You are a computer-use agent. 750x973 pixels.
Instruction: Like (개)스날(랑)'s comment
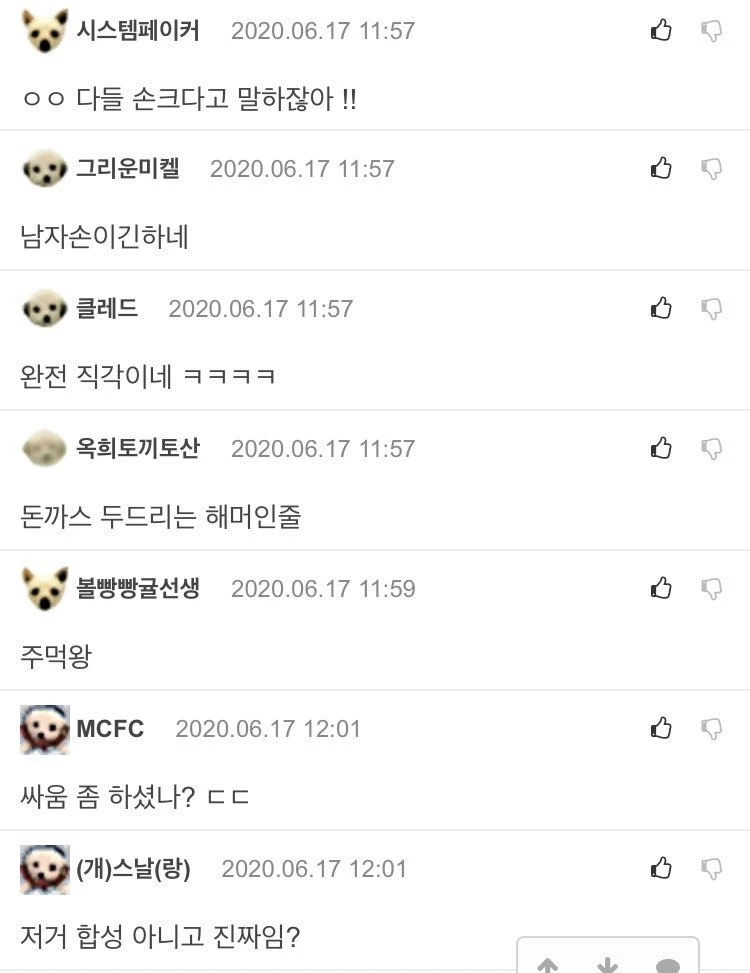click(661, 868)
